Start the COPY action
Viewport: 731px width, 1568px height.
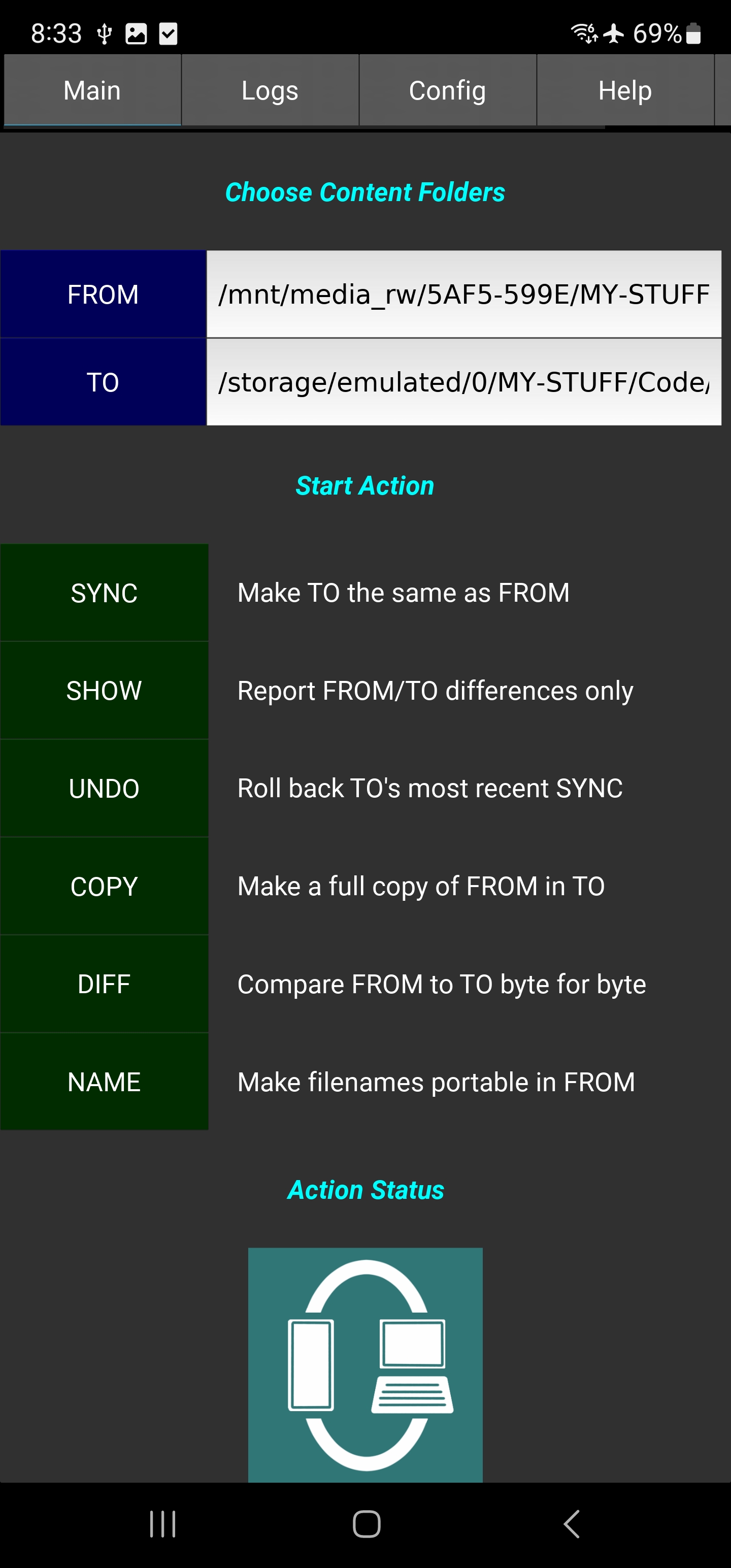pyautogui.click(x=104, y=886)
